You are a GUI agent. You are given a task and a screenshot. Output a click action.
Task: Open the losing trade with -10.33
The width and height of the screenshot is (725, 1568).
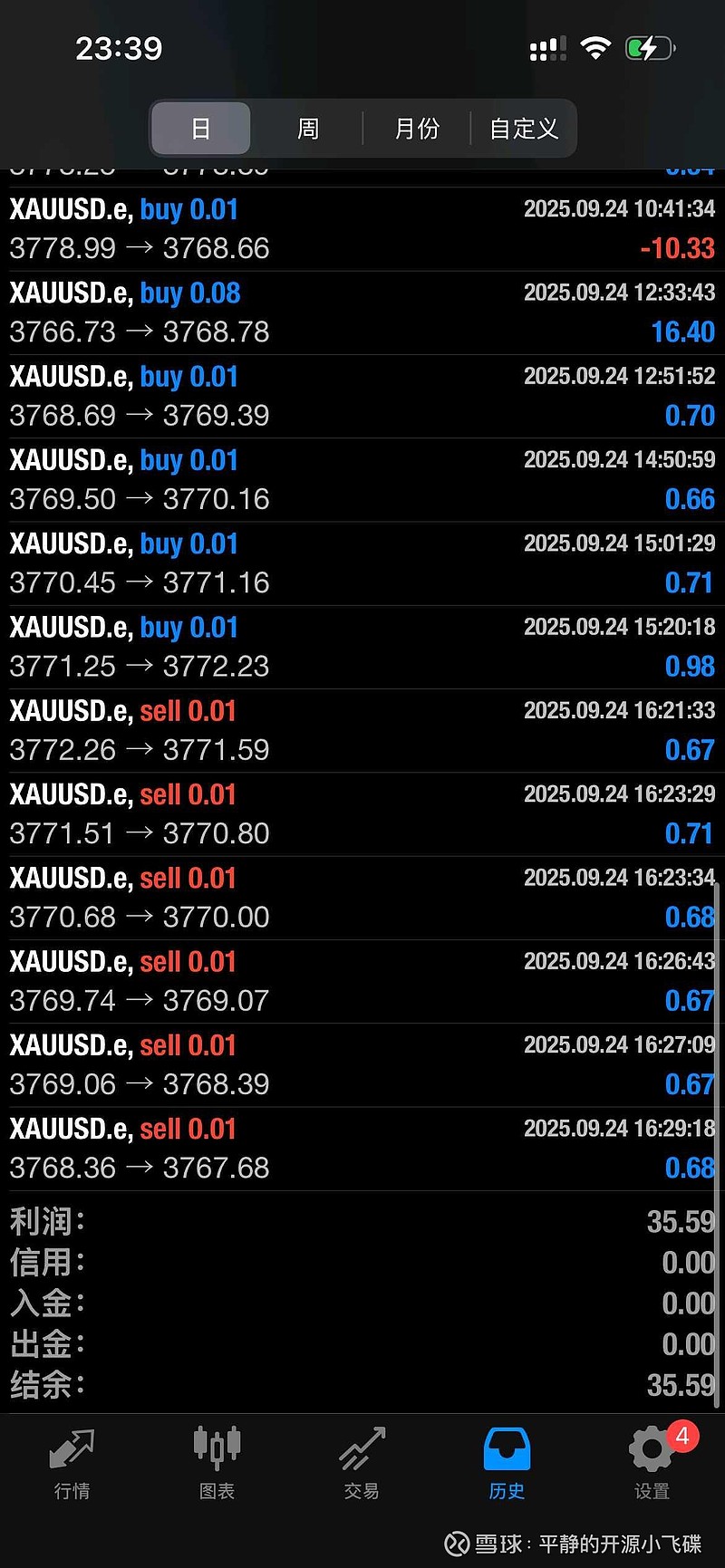tap(362, 229)
